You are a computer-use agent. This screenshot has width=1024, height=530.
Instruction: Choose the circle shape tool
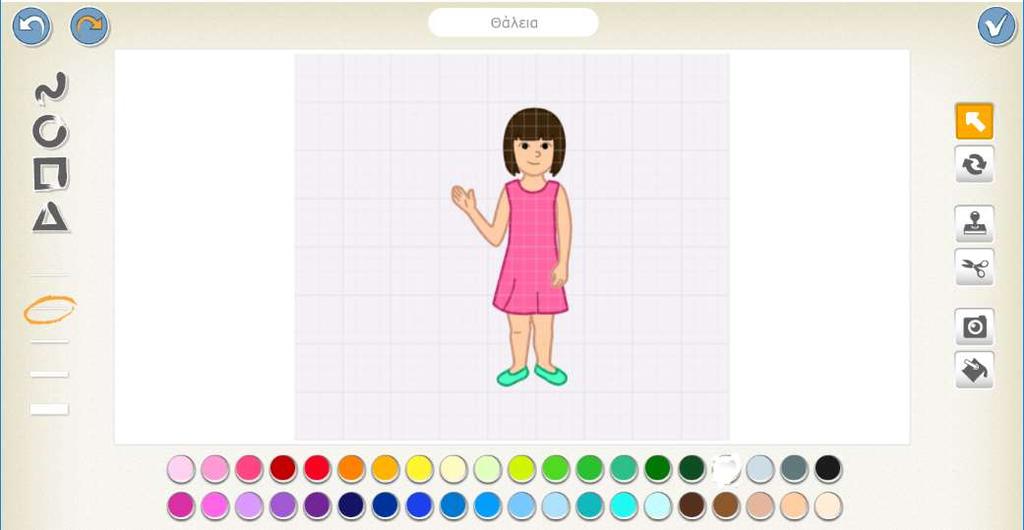click(x=51, y=131)
